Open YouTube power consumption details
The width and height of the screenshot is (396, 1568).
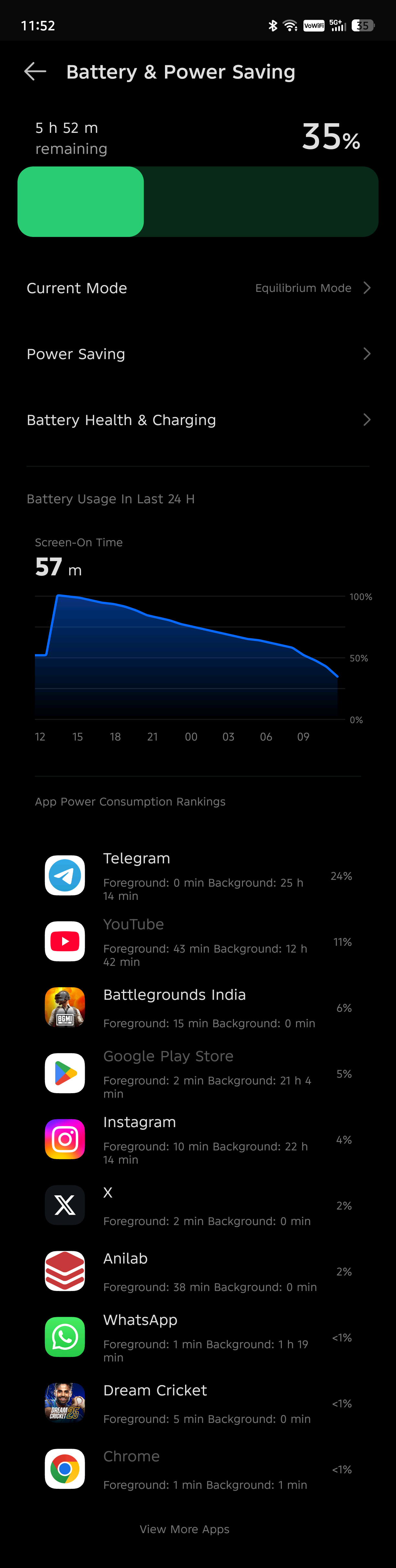pyautogui.click(x=198, y=942)
